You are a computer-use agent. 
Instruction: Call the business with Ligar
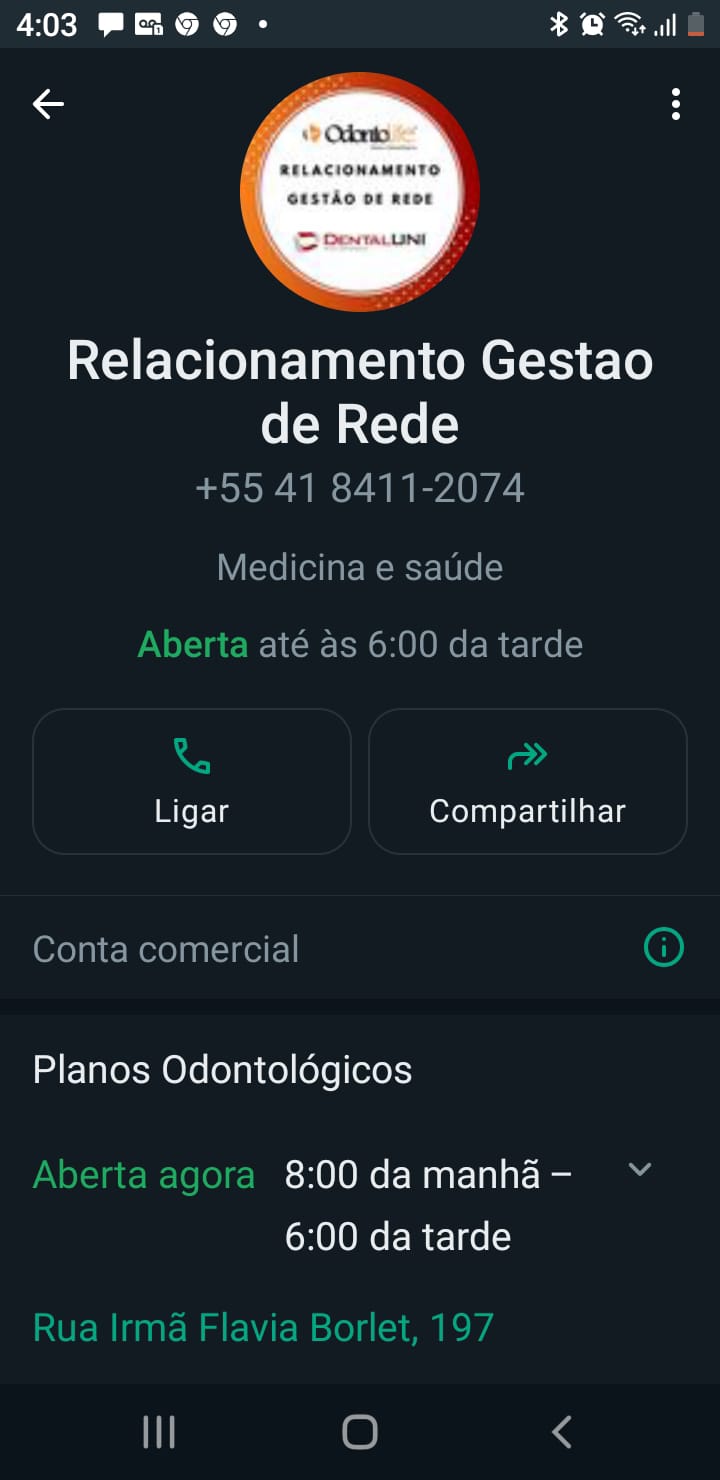[x=192, y=781]
